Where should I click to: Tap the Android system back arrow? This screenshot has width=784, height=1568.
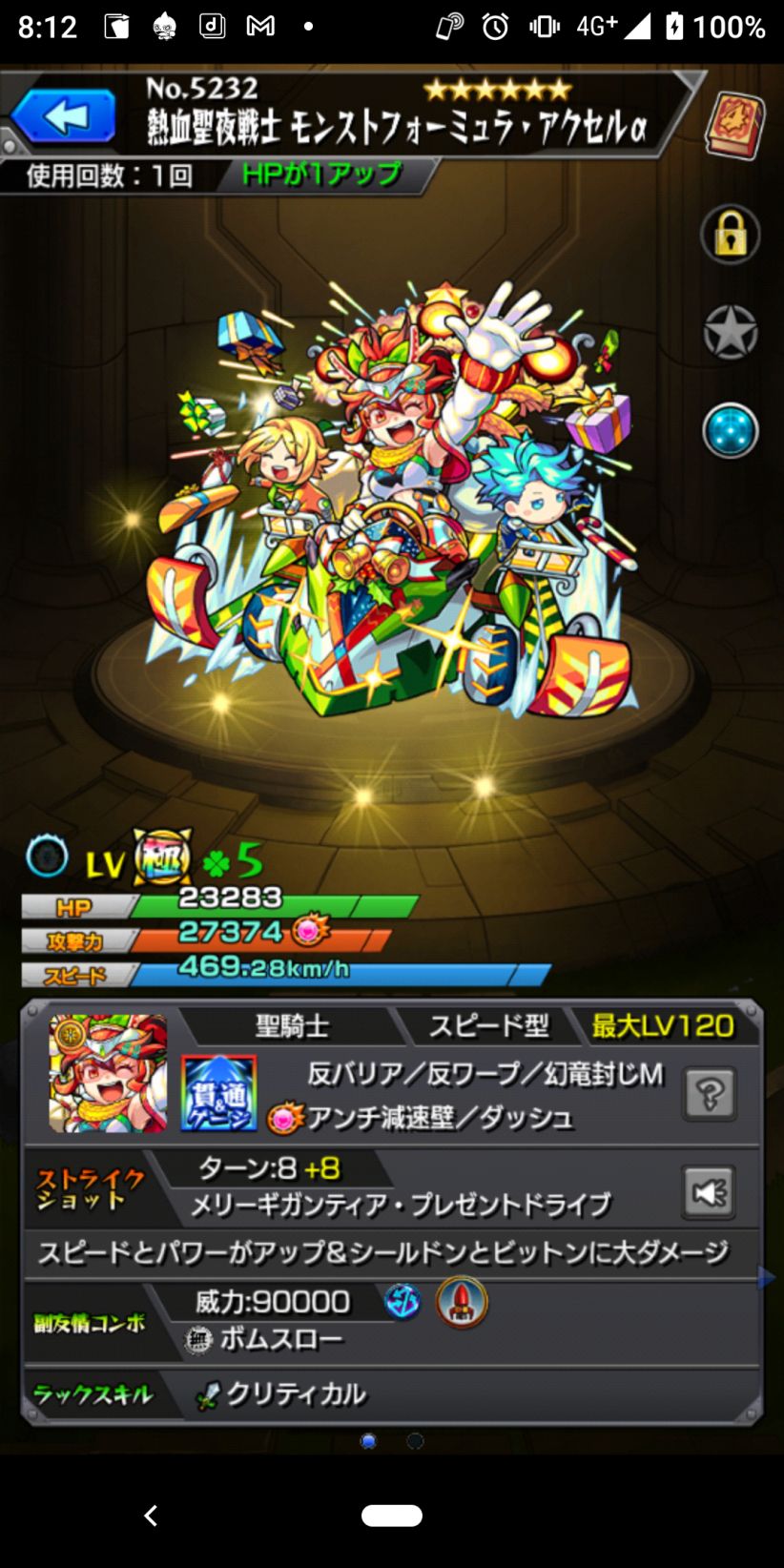[151, 1516]
